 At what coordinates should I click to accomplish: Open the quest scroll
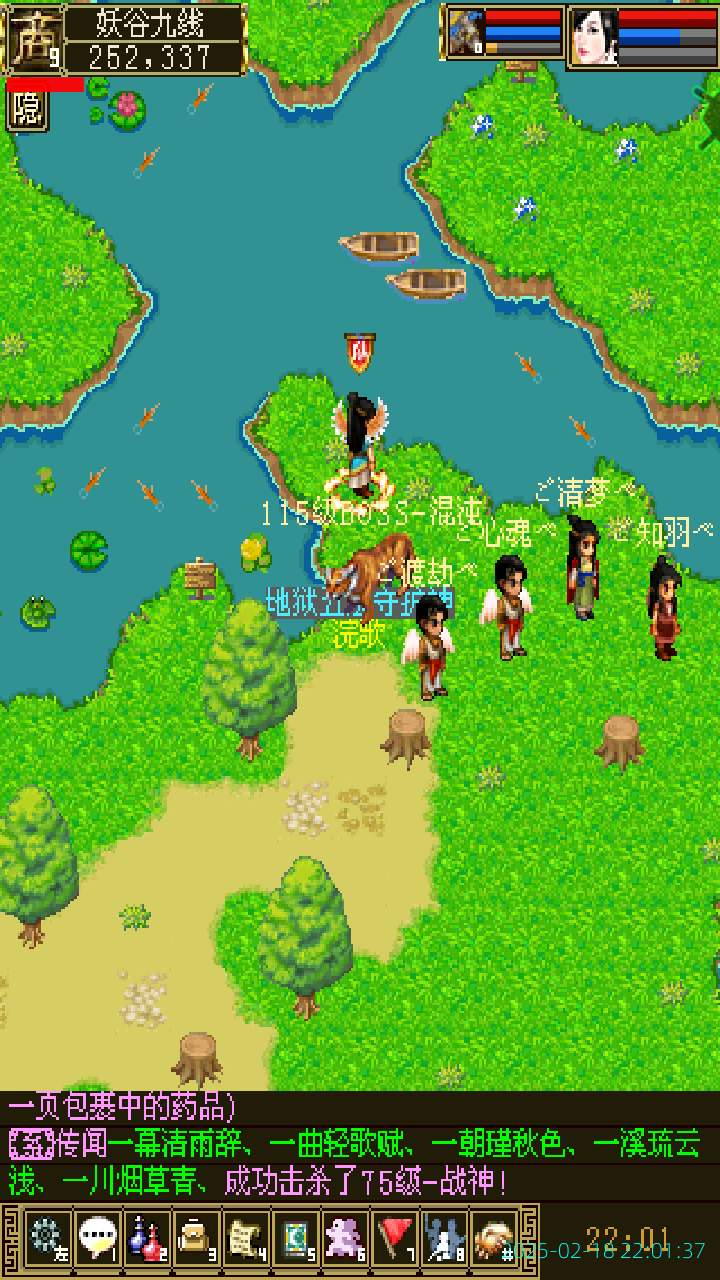click(x=246, y=1238)
